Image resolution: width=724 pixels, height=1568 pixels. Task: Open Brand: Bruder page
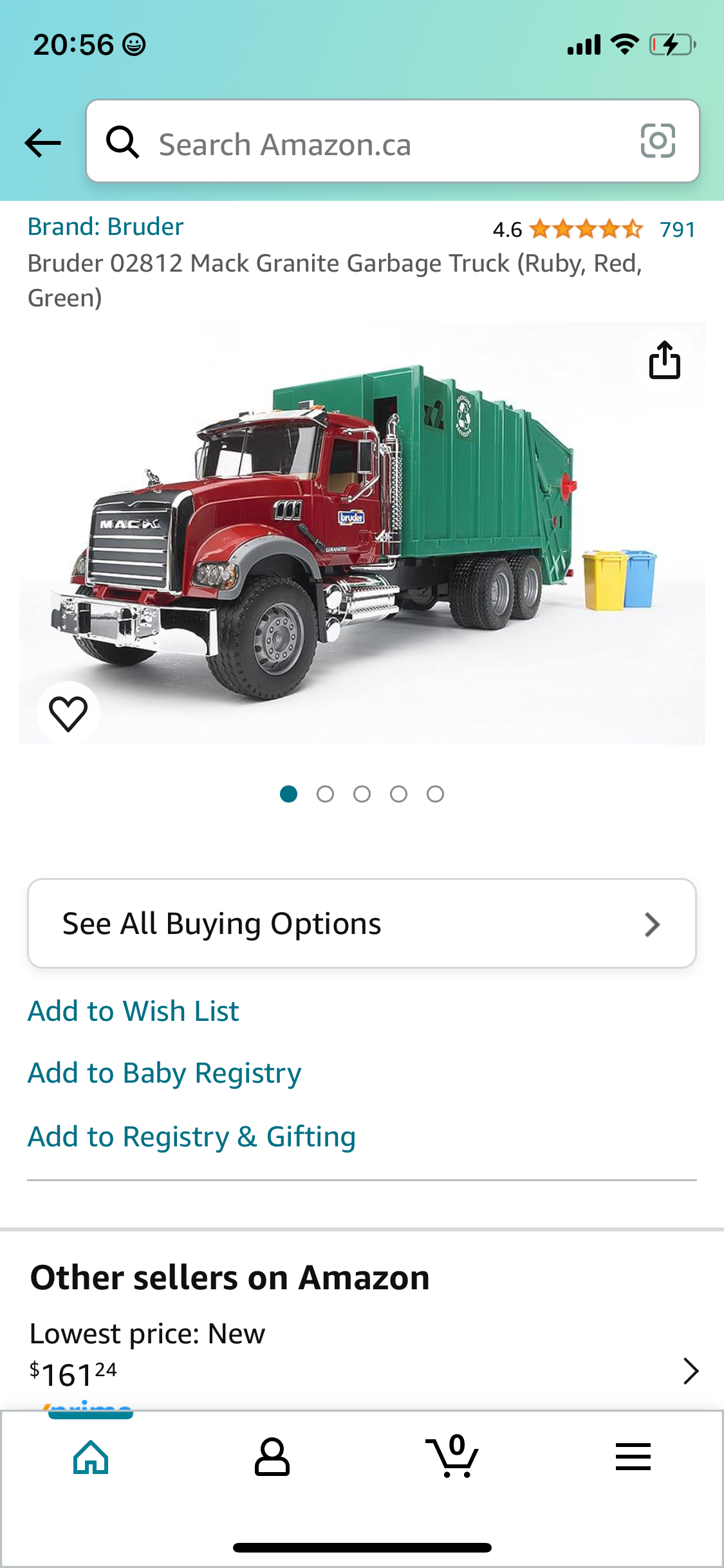pyautogui.click(x=105, y=226)
